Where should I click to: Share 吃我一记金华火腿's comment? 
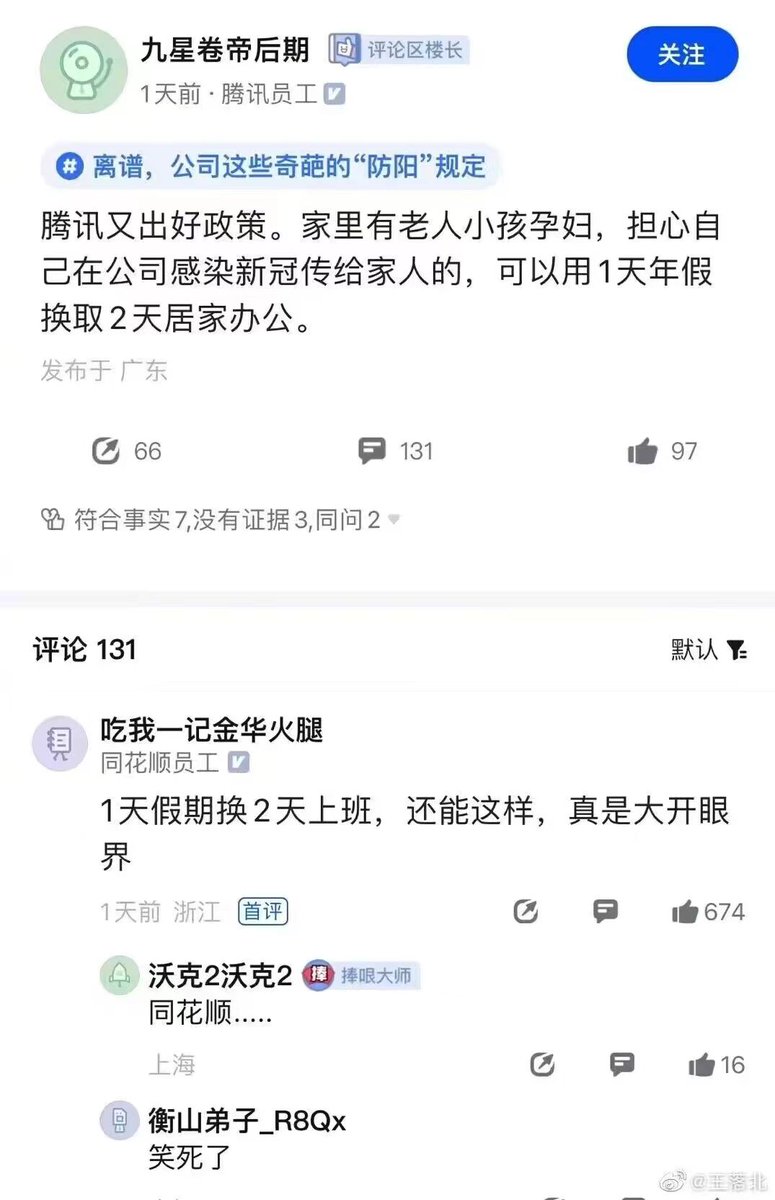pyautogui.click(x=526, y=911)
